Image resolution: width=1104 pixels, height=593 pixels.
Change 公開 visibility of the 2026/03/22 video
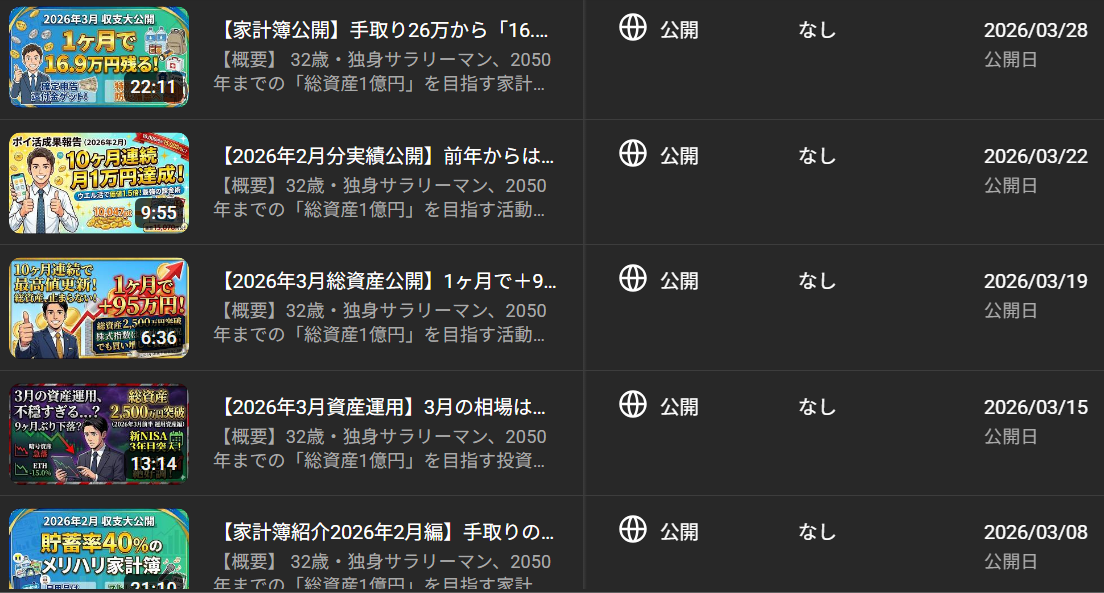tap(659, 155)
